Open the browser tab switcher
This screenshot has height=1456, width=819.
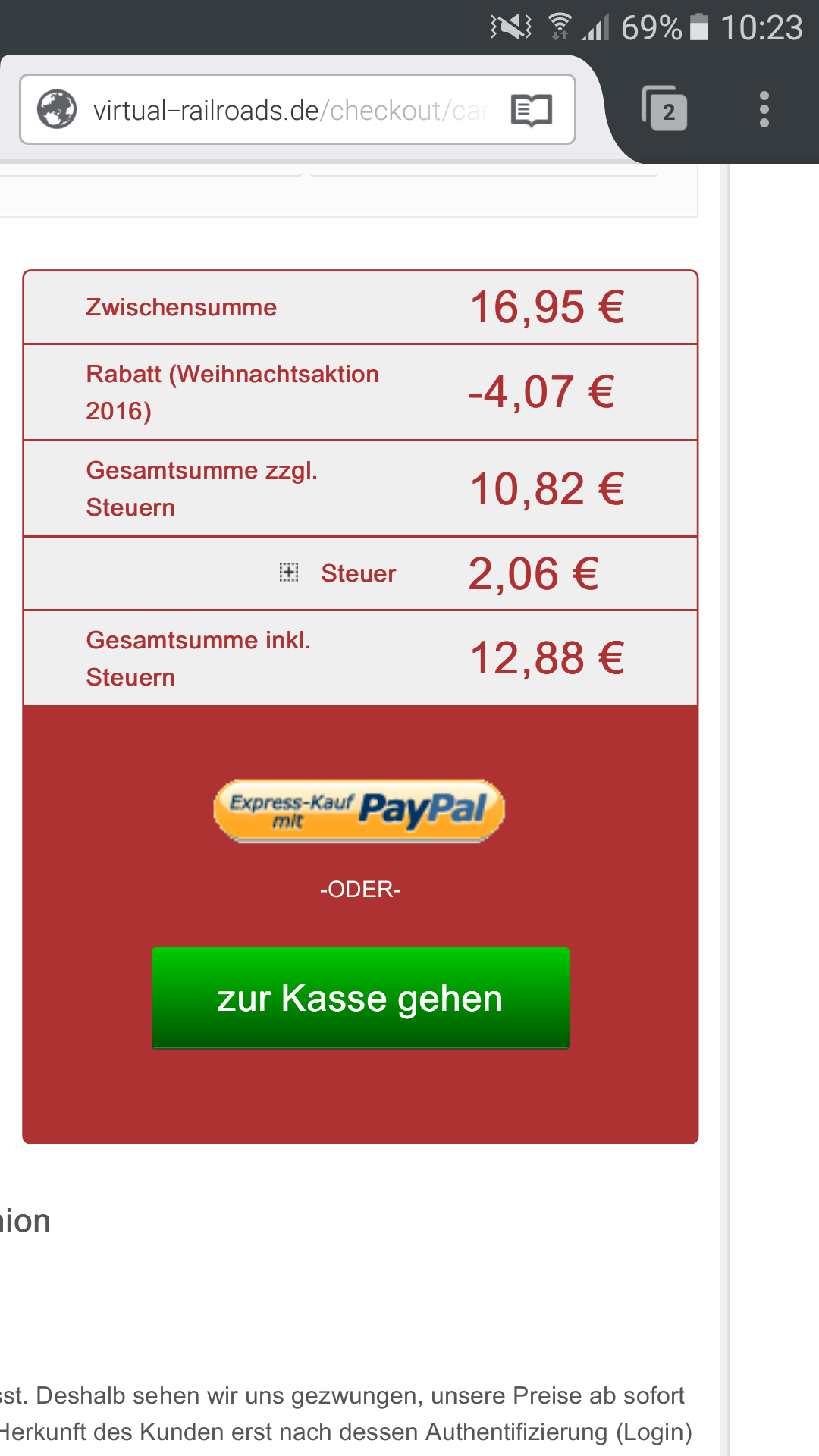pos(665,110)
